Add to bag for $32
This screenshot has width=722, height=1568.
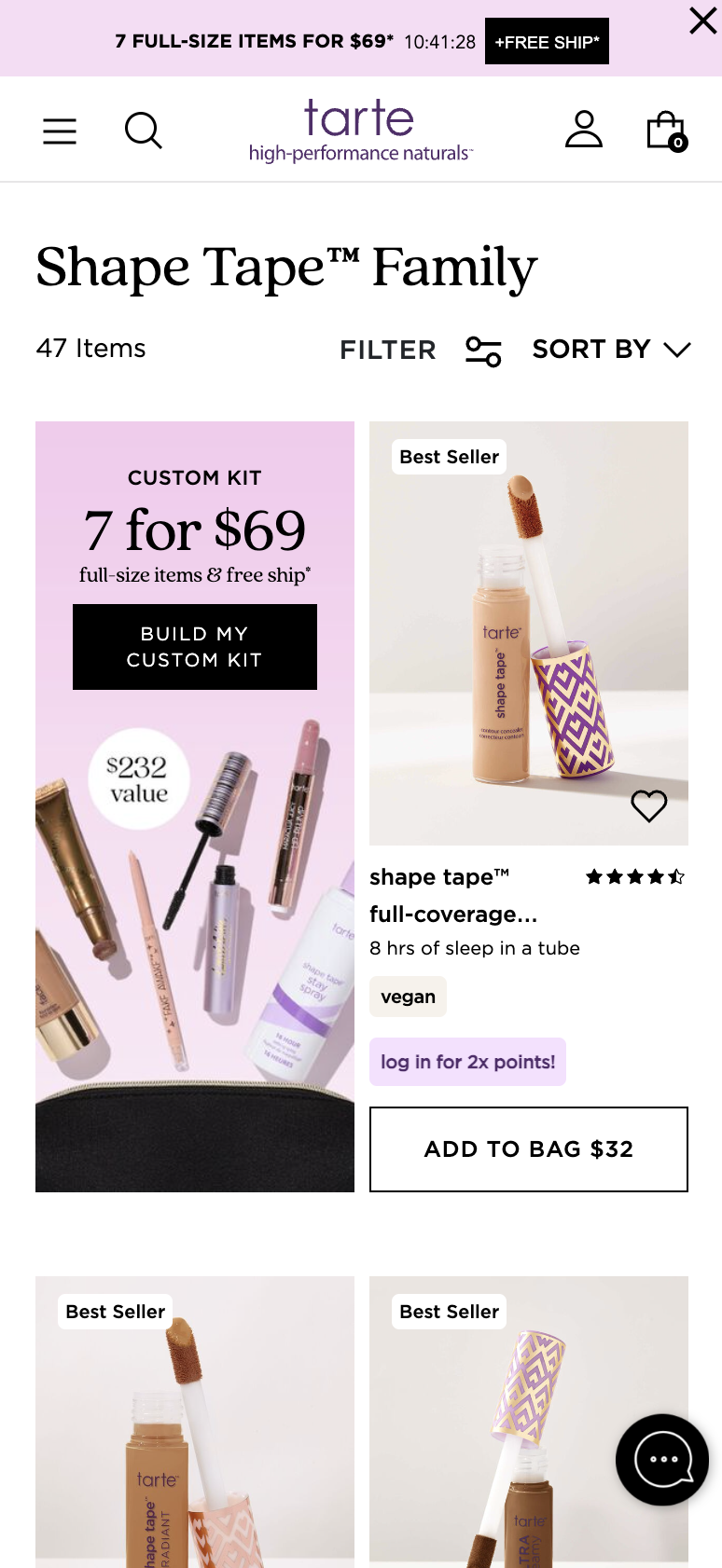click(x=529, y=1149)
